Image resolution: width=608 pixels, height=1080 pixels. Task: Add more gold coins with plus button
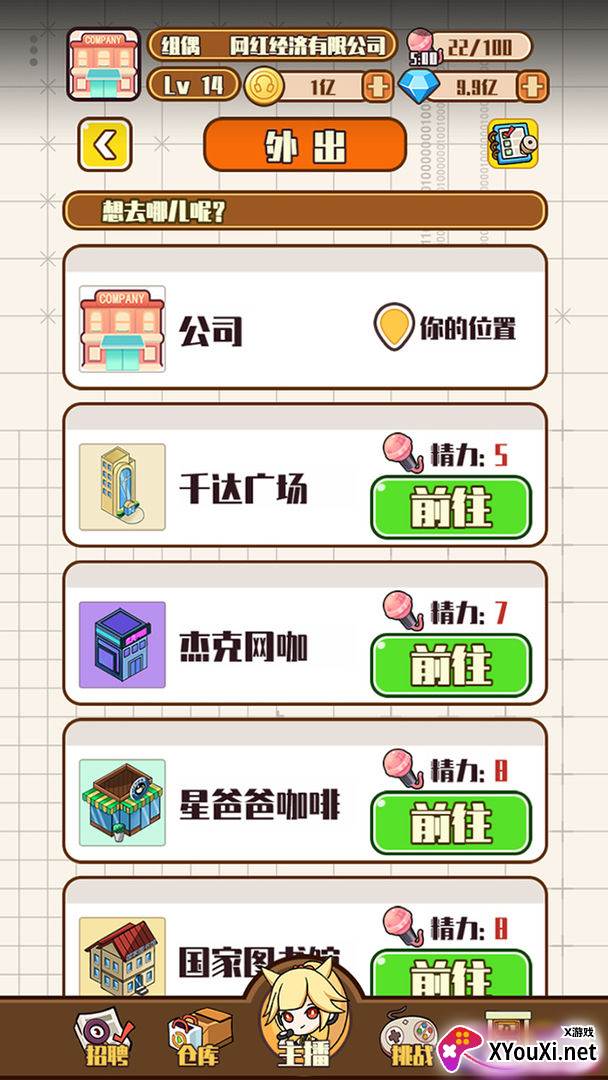tap(378, 86)
